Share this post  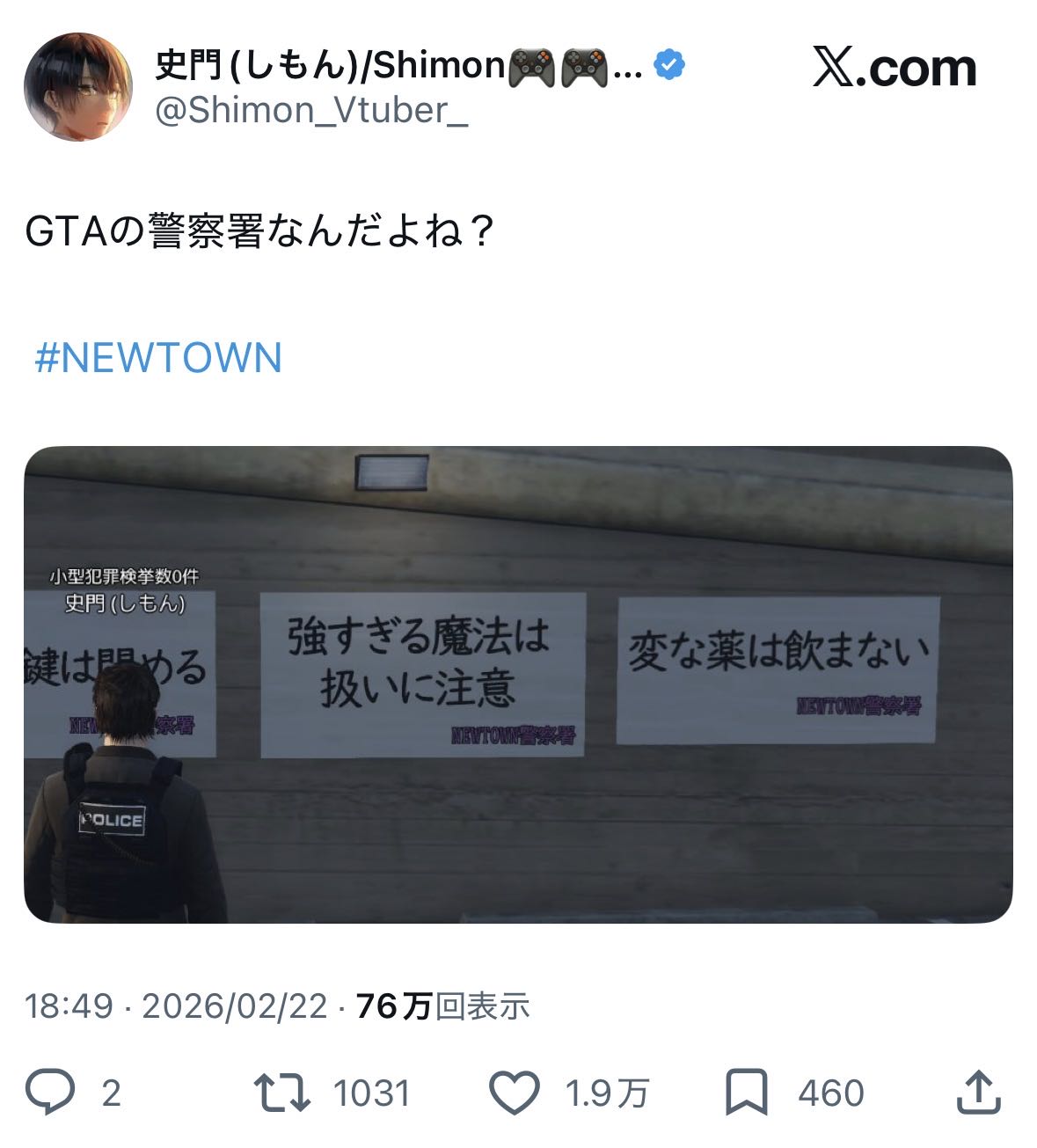(x=978, y=1093)
